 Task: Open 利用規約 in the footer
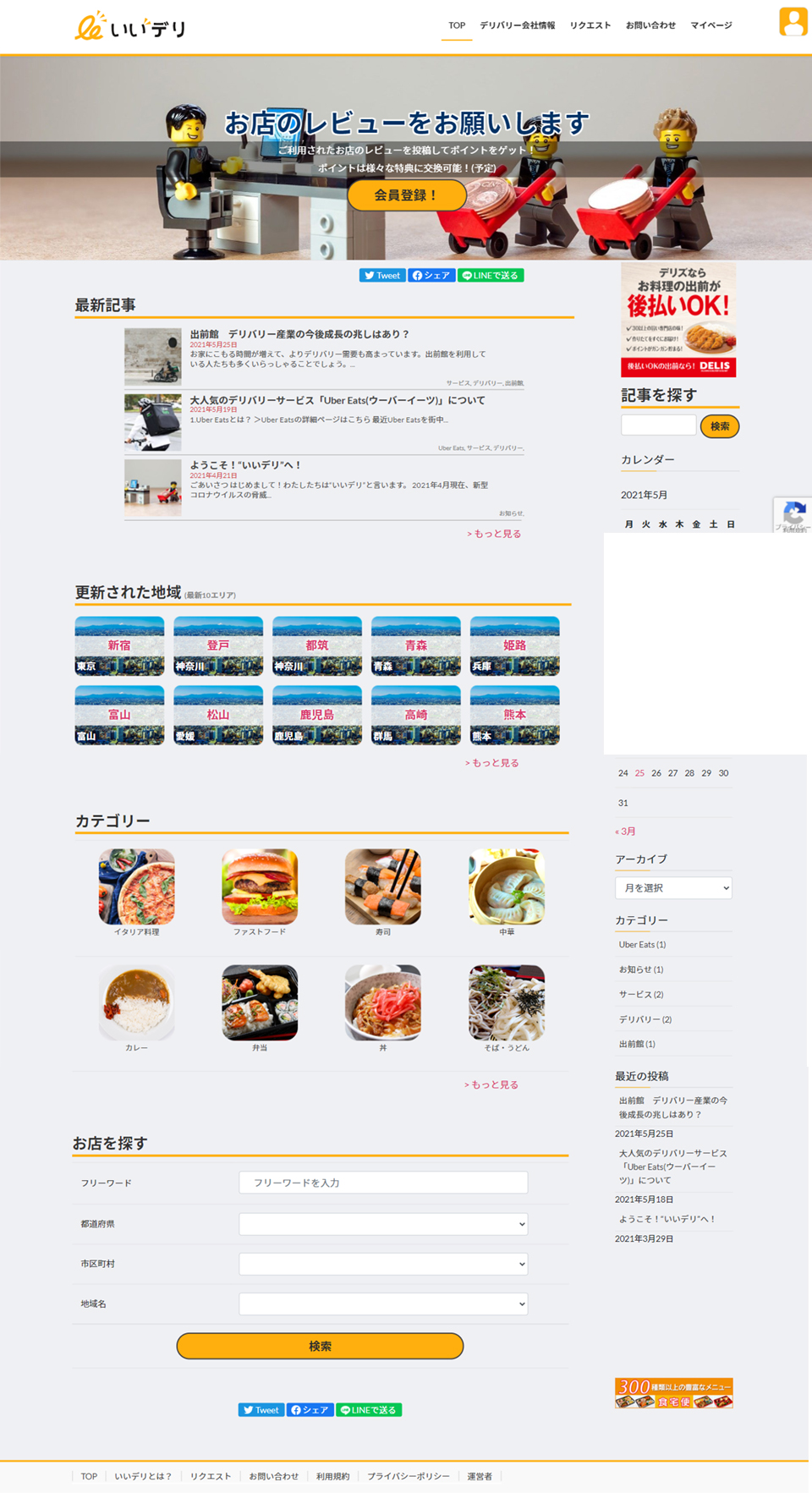point(332,1476)
